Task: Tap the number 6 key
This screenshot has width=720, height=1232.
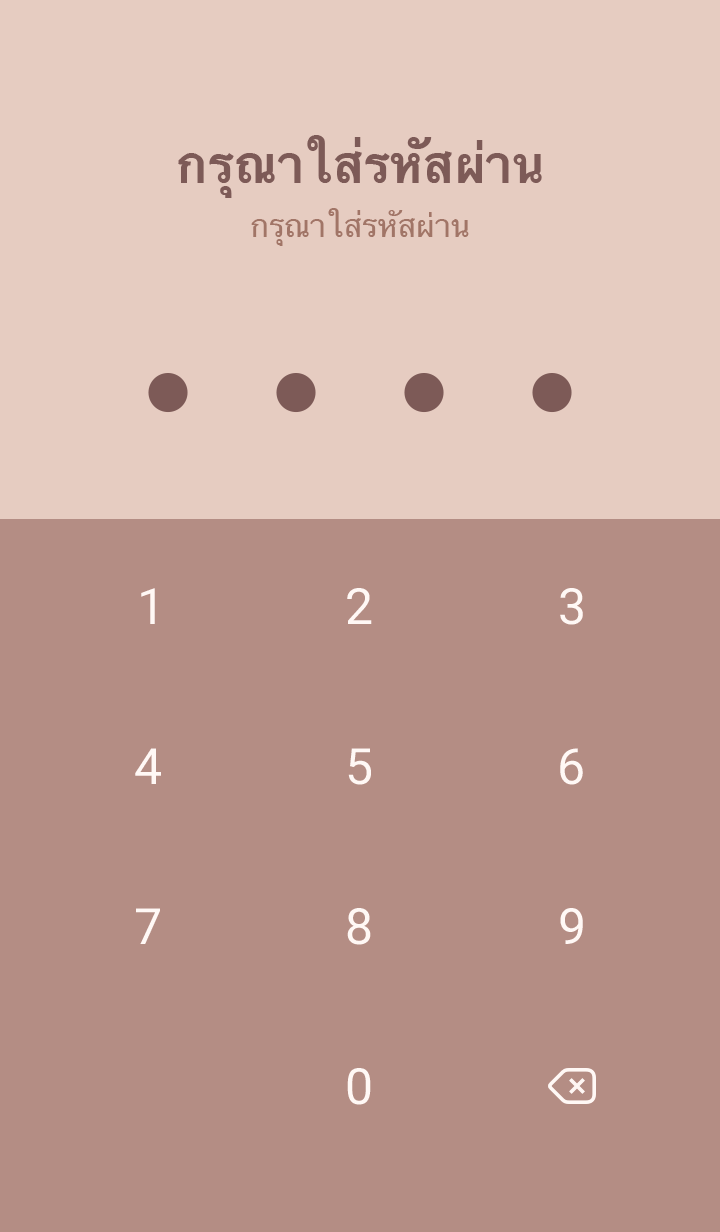Action: [571, 767]
